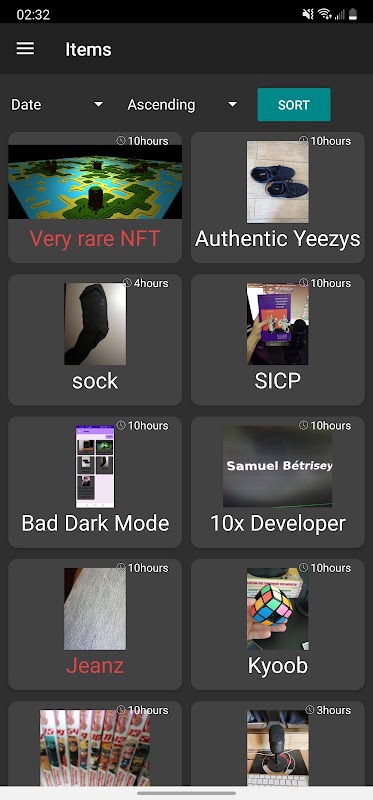Open the hamburger drawer menu
Image resolution: width=373 pixels, height=800 pixels.
point(25,49)
